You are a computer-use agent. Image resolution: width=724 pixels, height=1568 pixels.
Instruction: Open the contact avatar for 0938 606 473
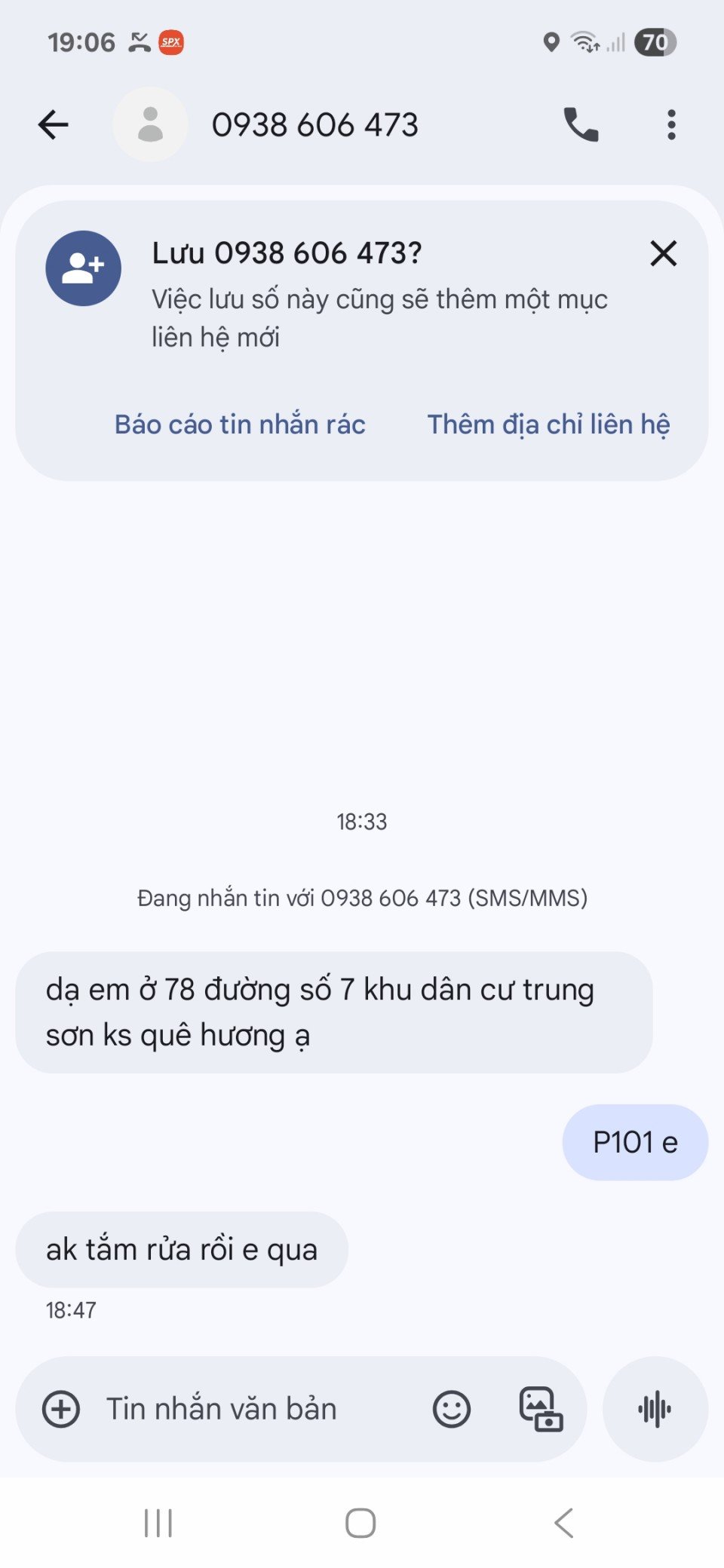tap(150, 125)
